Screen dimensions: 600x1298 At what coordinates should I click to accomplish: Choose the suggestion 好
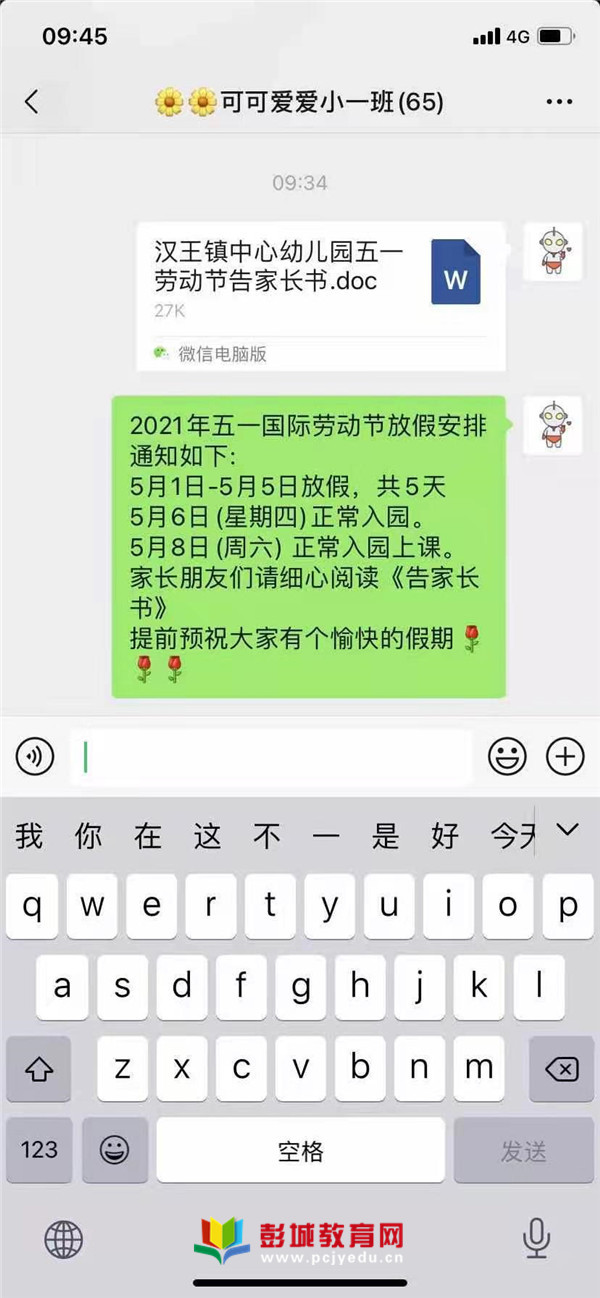pyautogui.click(x=446, y=835)
